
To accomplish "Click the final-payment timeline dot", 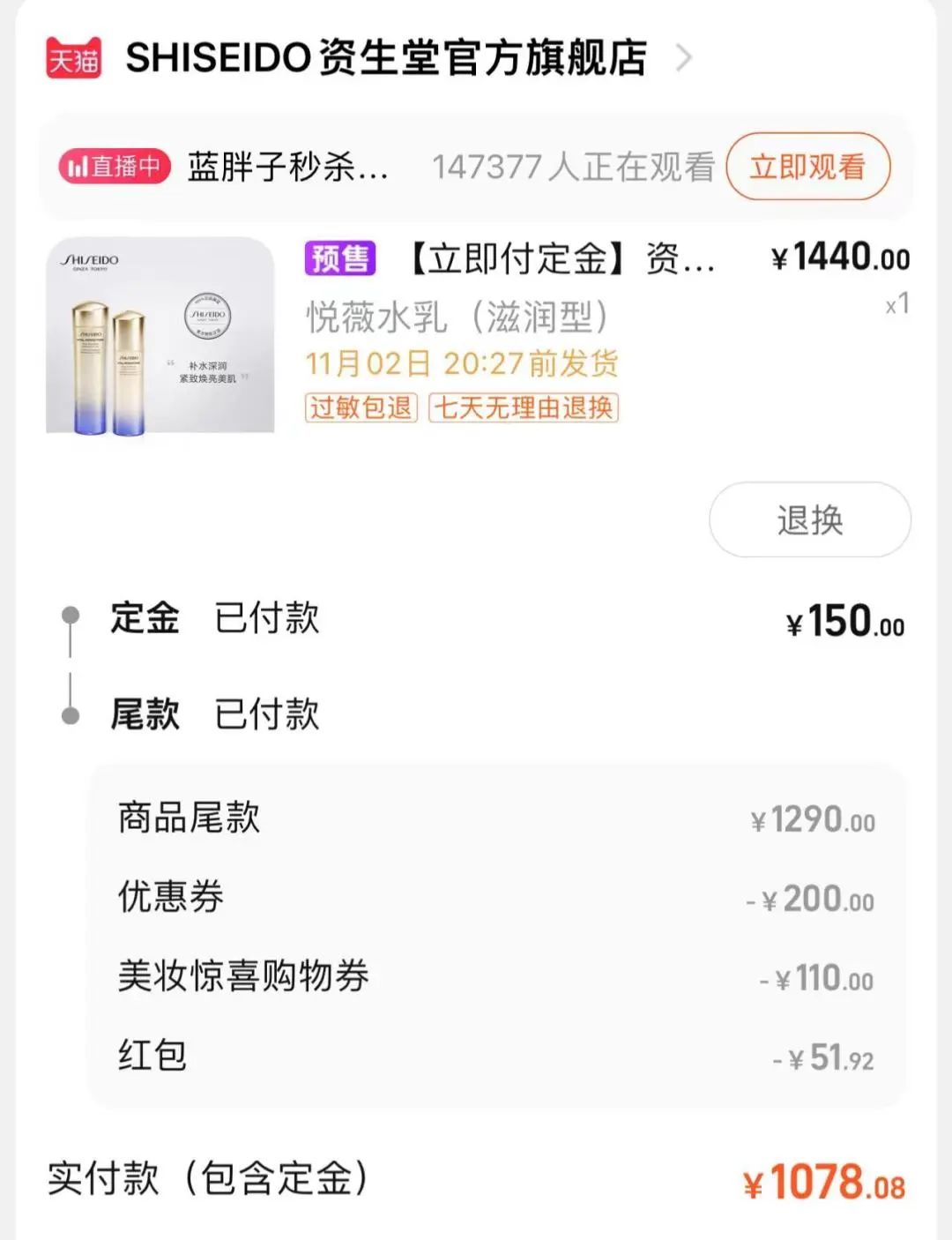I will tap(71, 713).
